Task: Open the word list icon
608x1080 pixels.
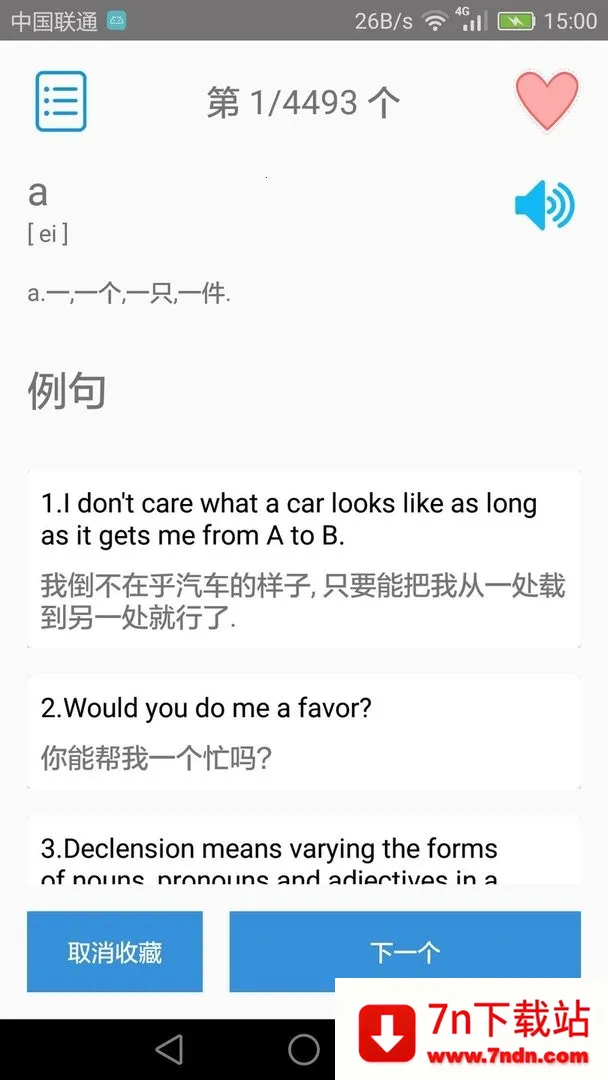Action: click(61, 101)
